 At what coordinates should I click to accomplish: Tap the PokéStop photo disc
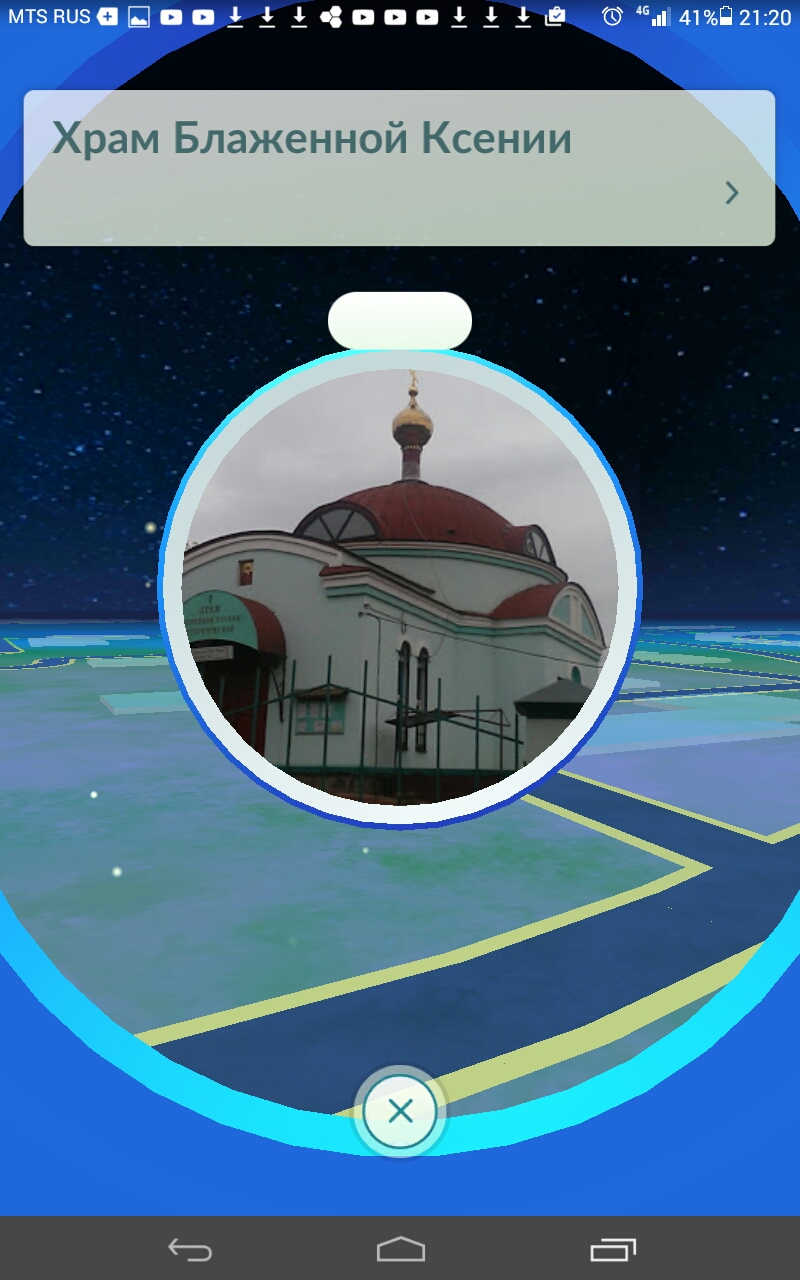tap(399, 588)
